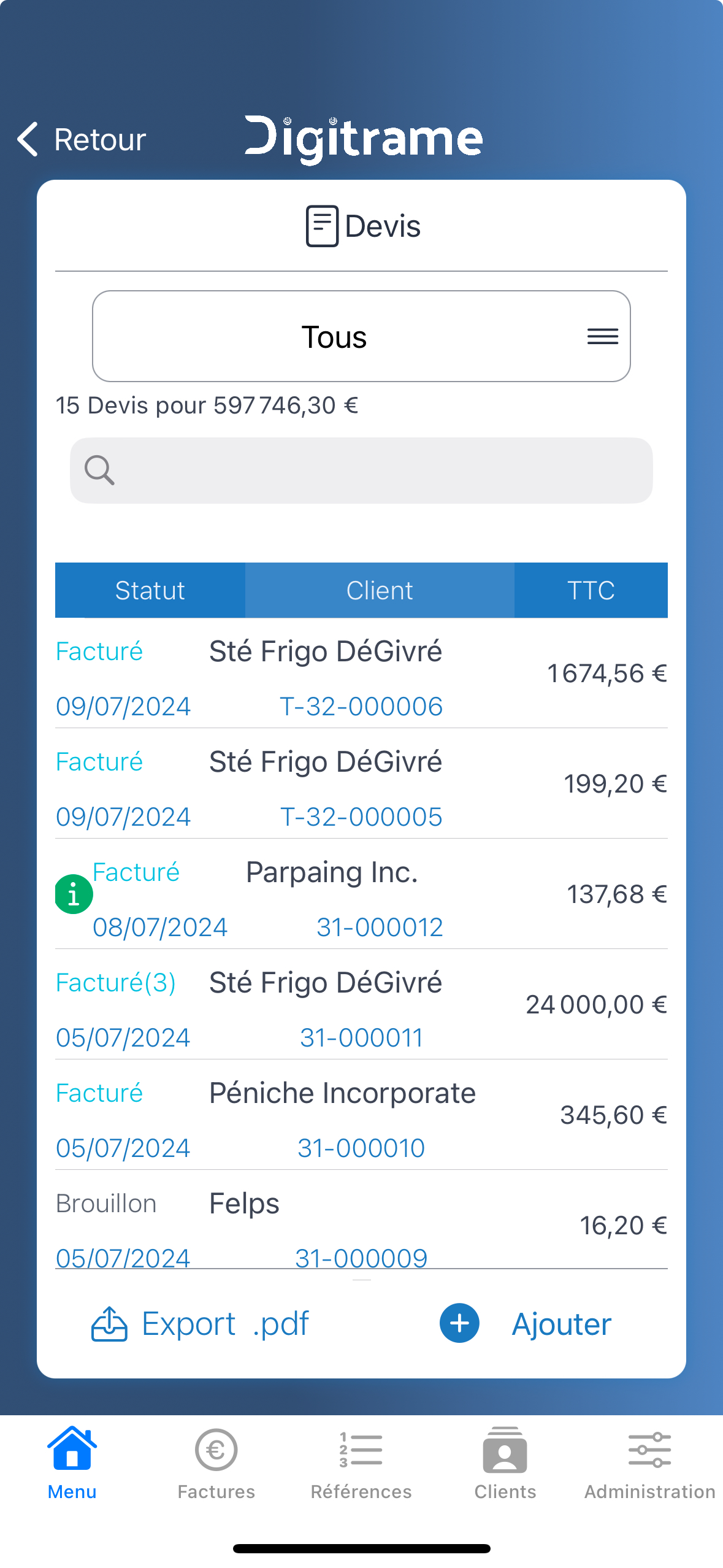Open quote 31-000011 of 24 000,00 €

[361, 1005]
